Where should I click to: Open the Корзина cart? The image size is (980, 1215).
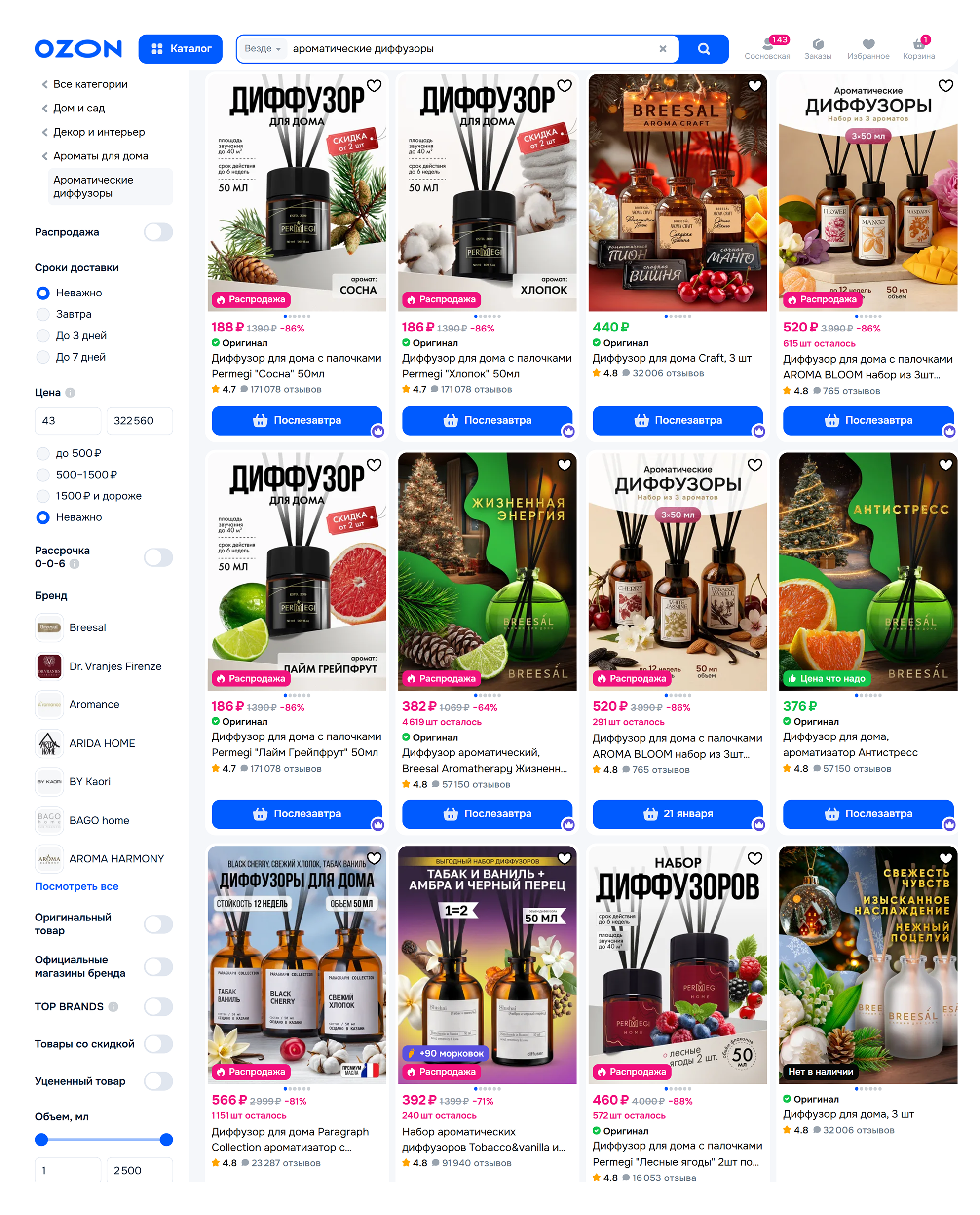[x=918, y=48]
